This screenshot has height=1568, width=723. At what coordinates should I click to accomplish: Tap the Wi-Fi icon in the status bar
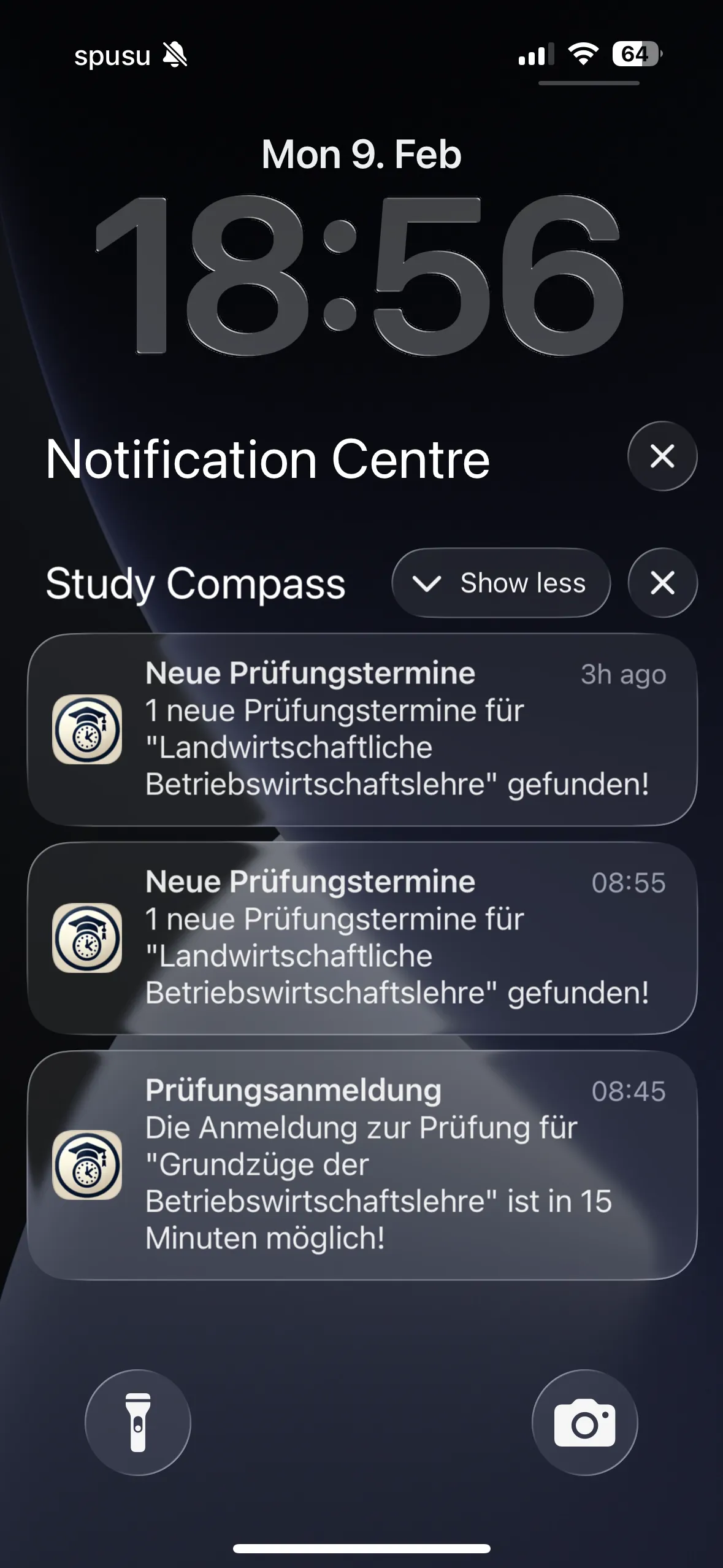tap(582, 55)
